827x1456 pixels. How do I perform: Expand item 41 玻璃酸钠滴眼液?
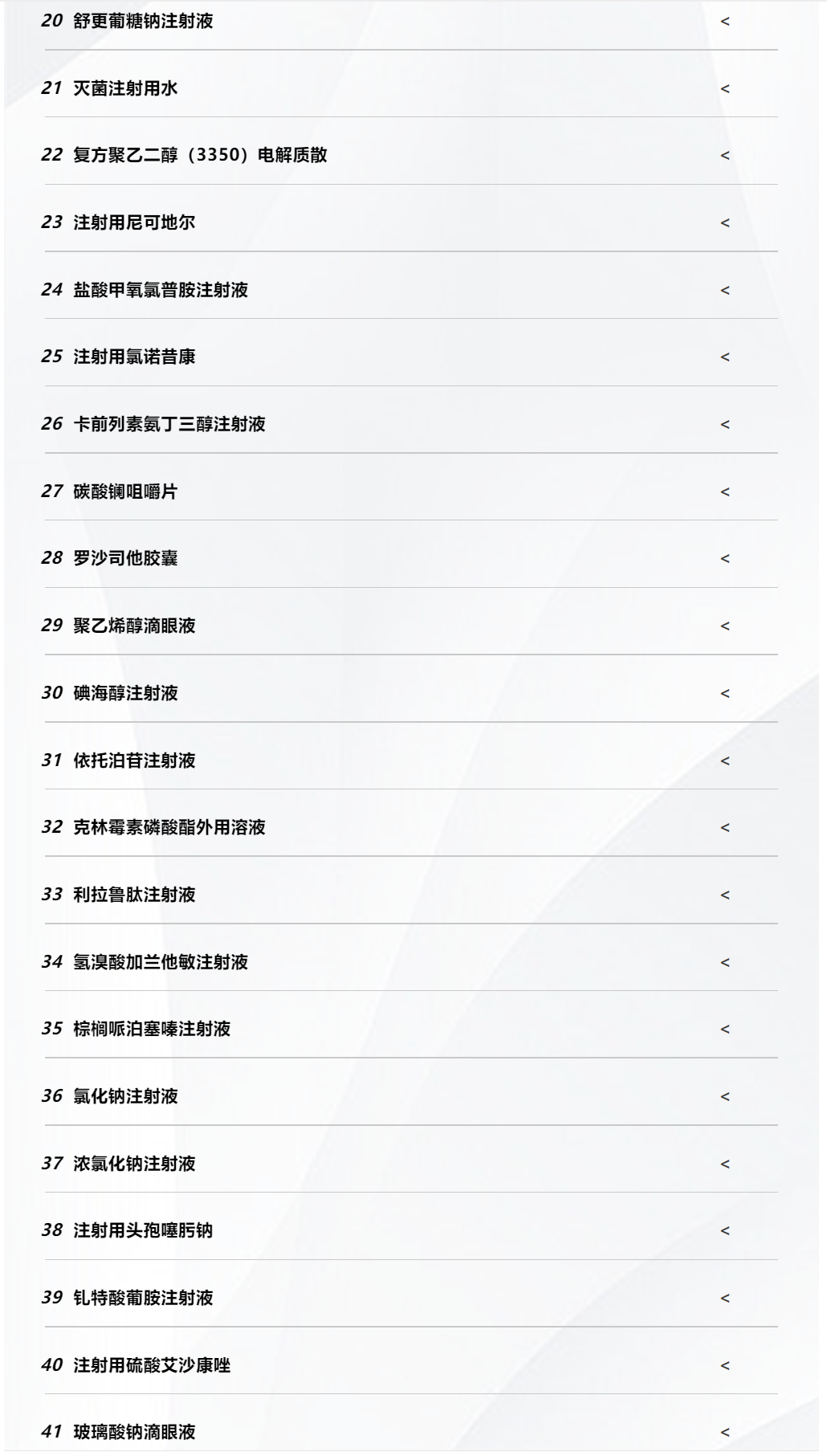tap(411, 1432)
